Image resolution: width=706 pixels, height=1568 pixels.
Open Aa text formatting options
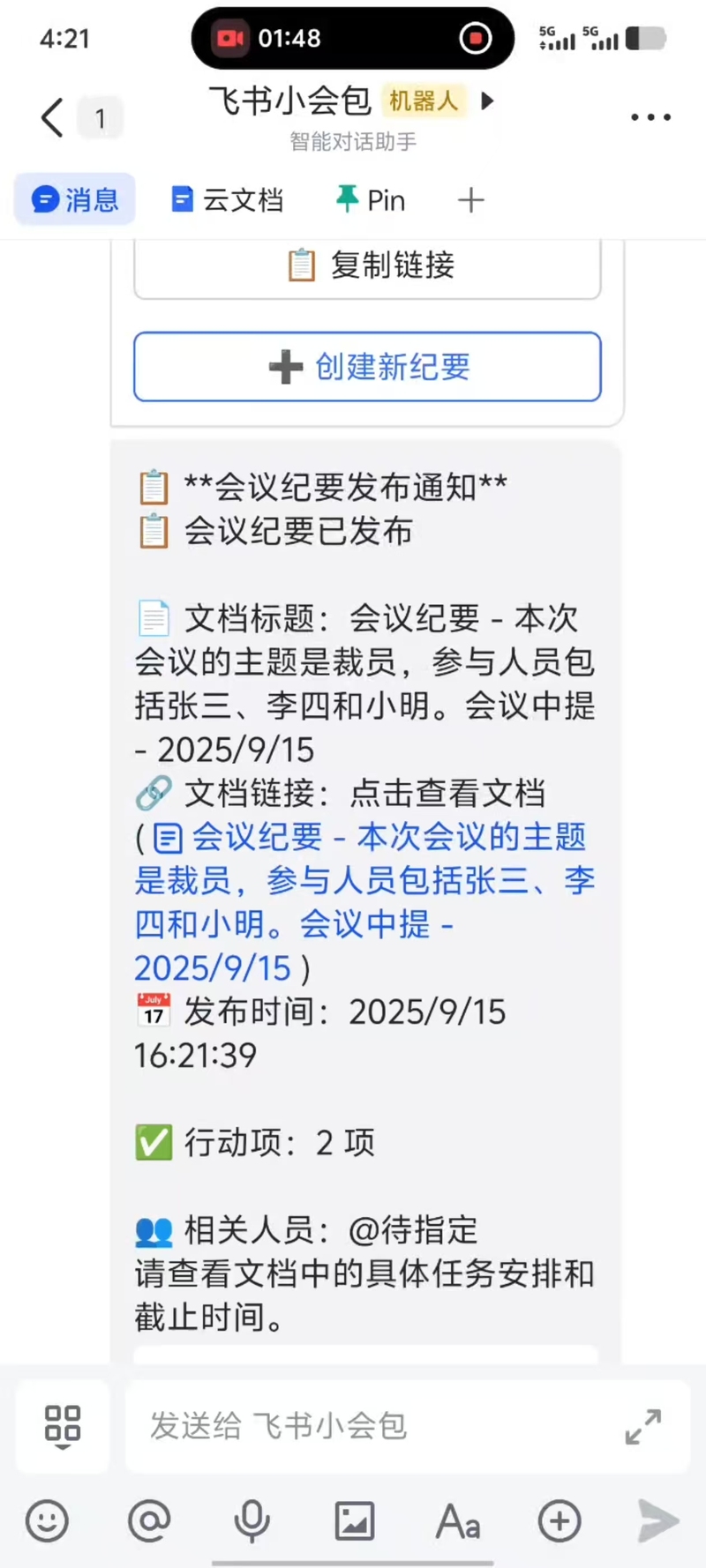coord(458,1521)
